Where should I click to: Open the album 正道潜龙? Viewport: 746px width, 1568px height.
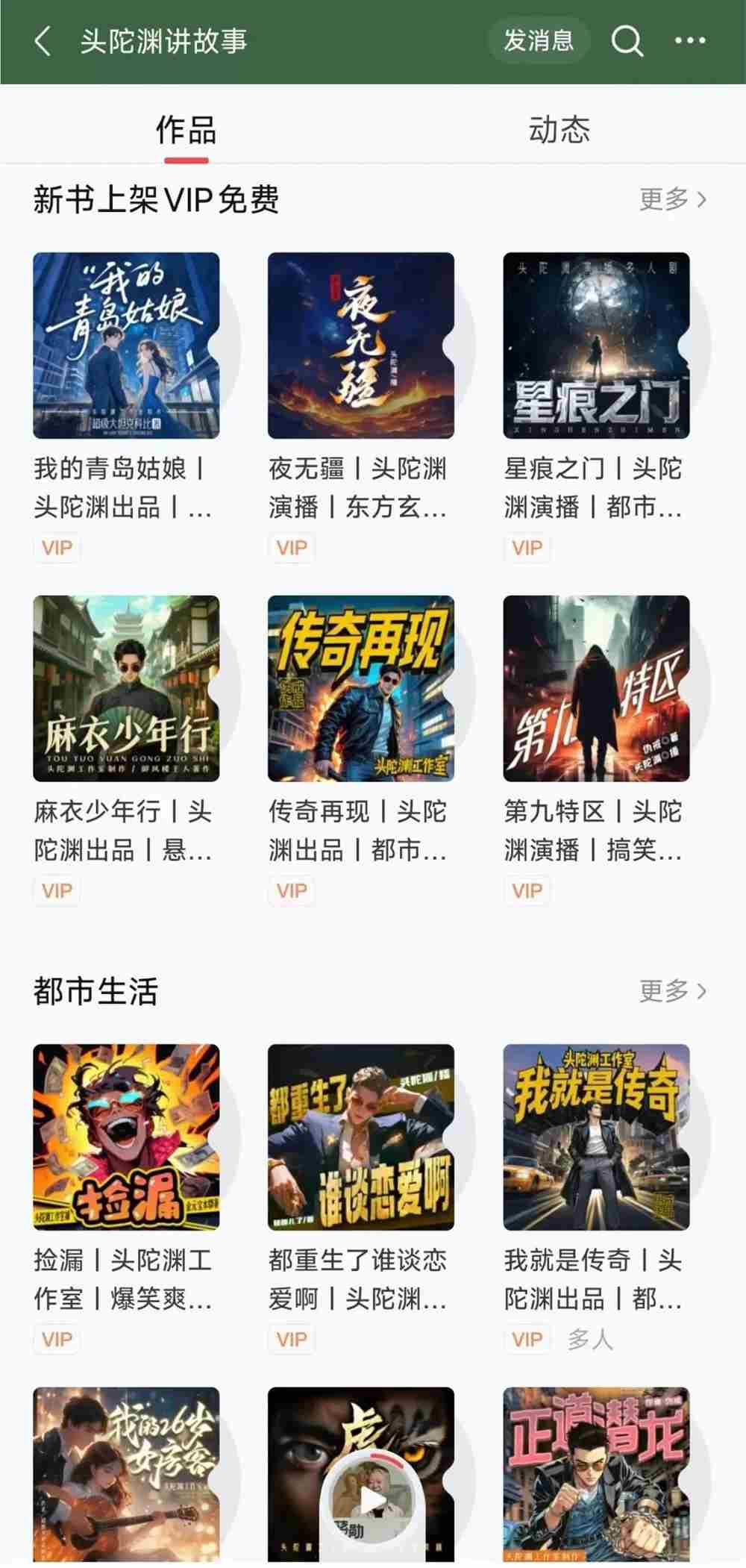pos(596,1474)
